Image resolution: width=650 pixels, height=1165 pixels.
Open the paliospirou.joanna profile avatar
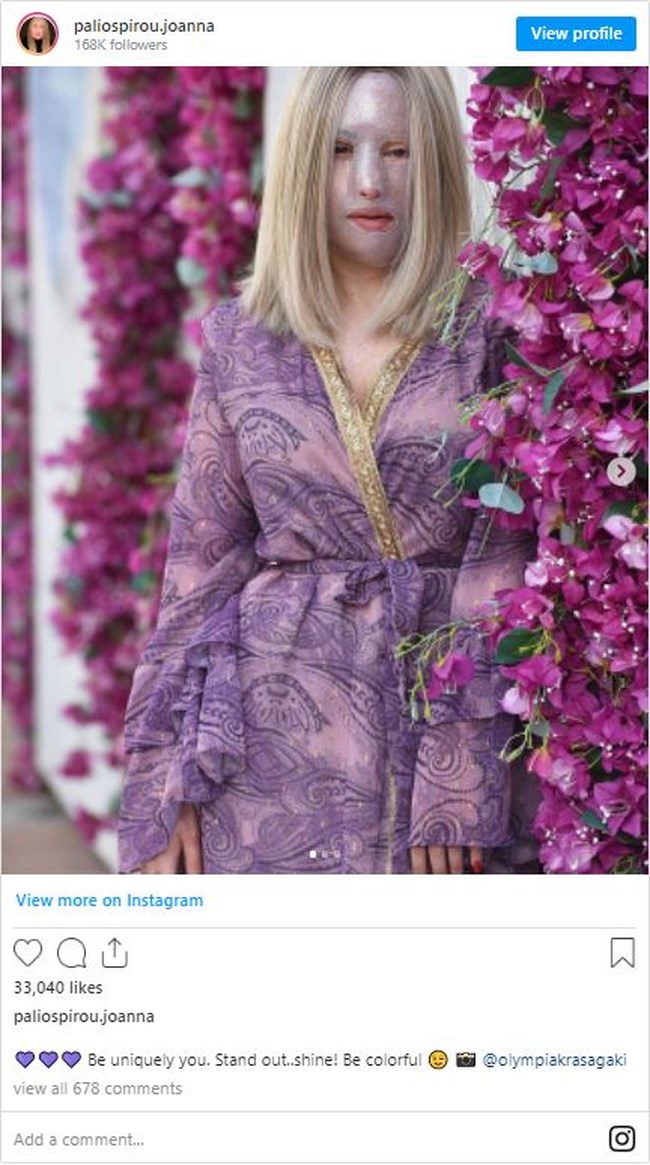pos(37,33)
